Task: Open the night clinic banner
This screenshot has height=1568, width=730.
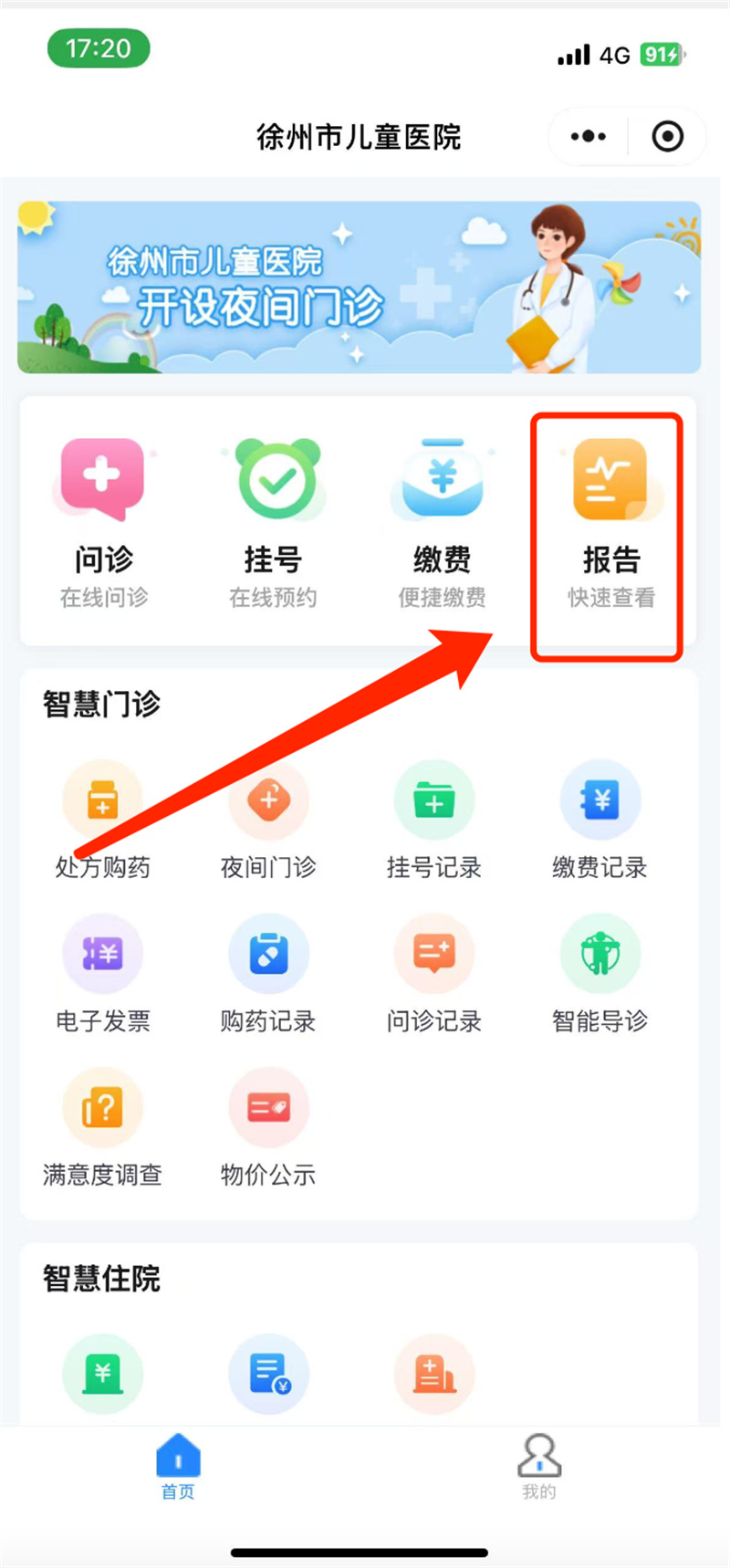Action: pyautogui.click(x=359, y=287)
